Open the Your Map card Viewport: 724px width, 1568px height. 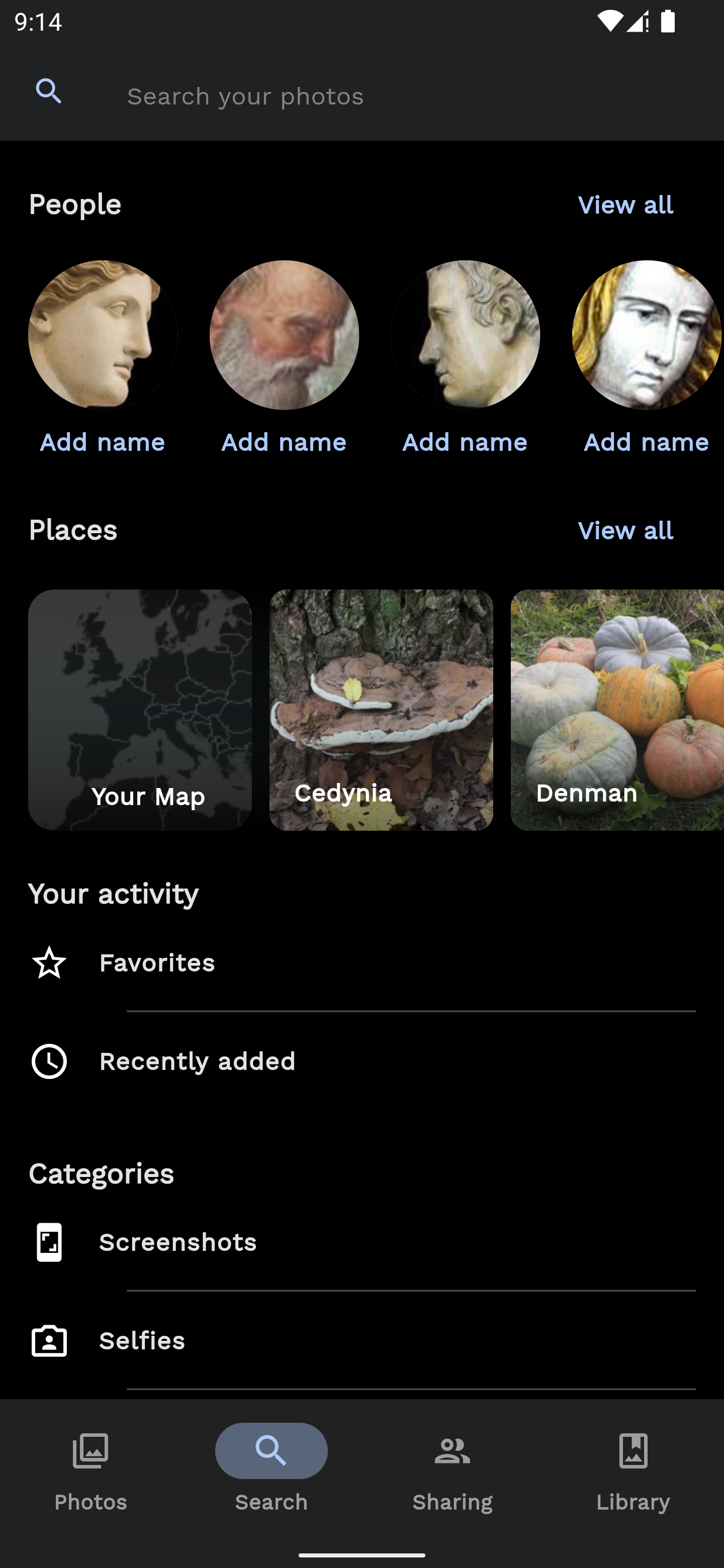click(139, 710)
